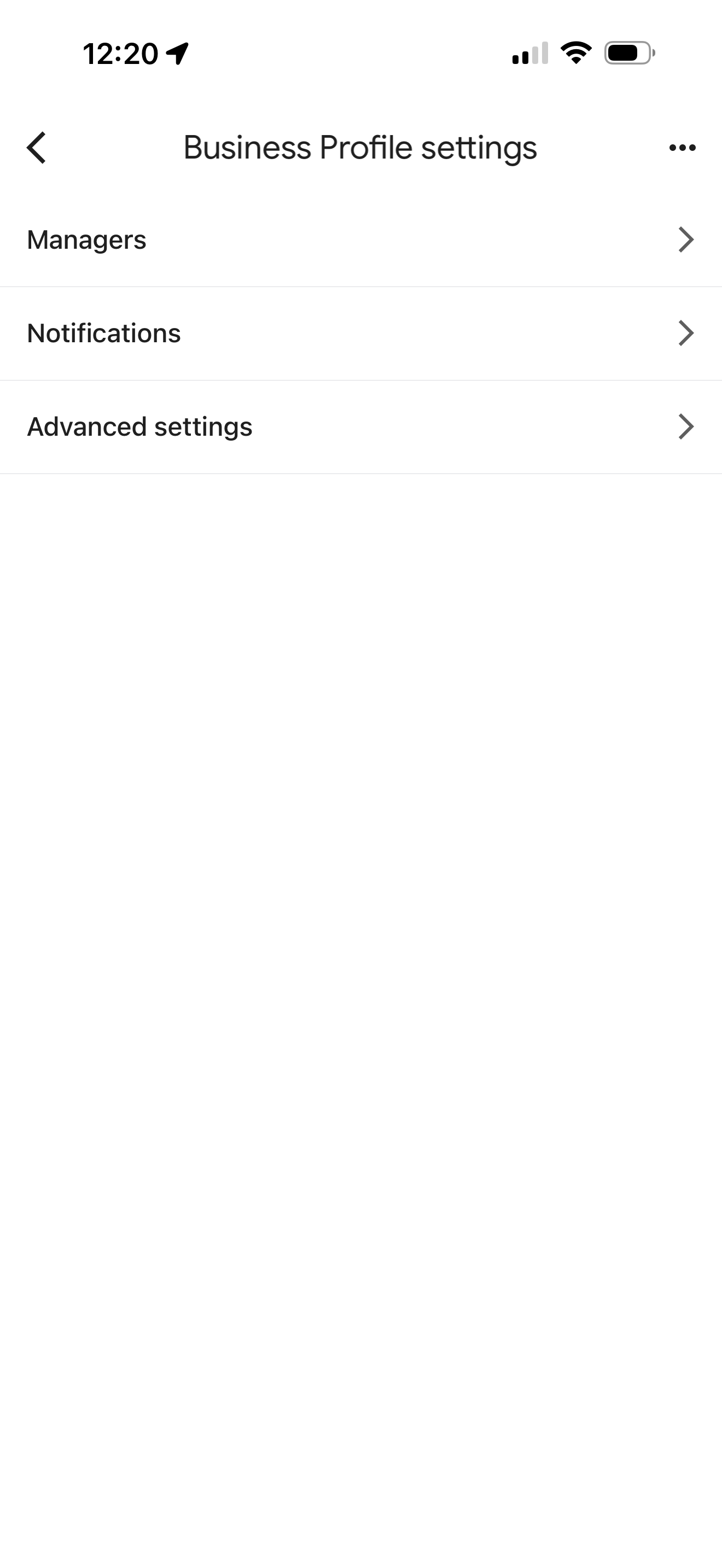Expand the Managers row chevron

[685, 240]
